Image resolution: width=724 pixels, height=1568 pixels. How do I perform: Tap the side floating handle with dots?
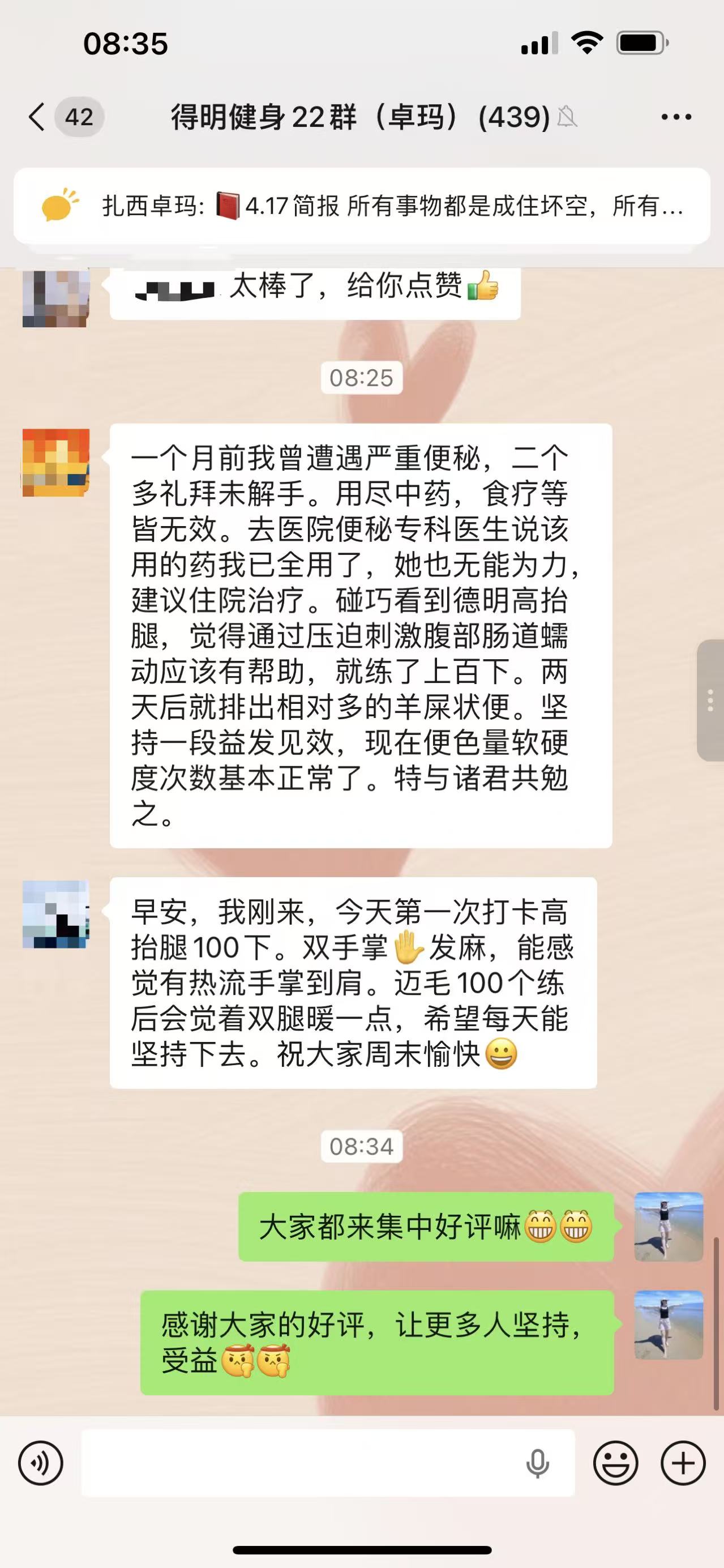click(x=710, y=700)
